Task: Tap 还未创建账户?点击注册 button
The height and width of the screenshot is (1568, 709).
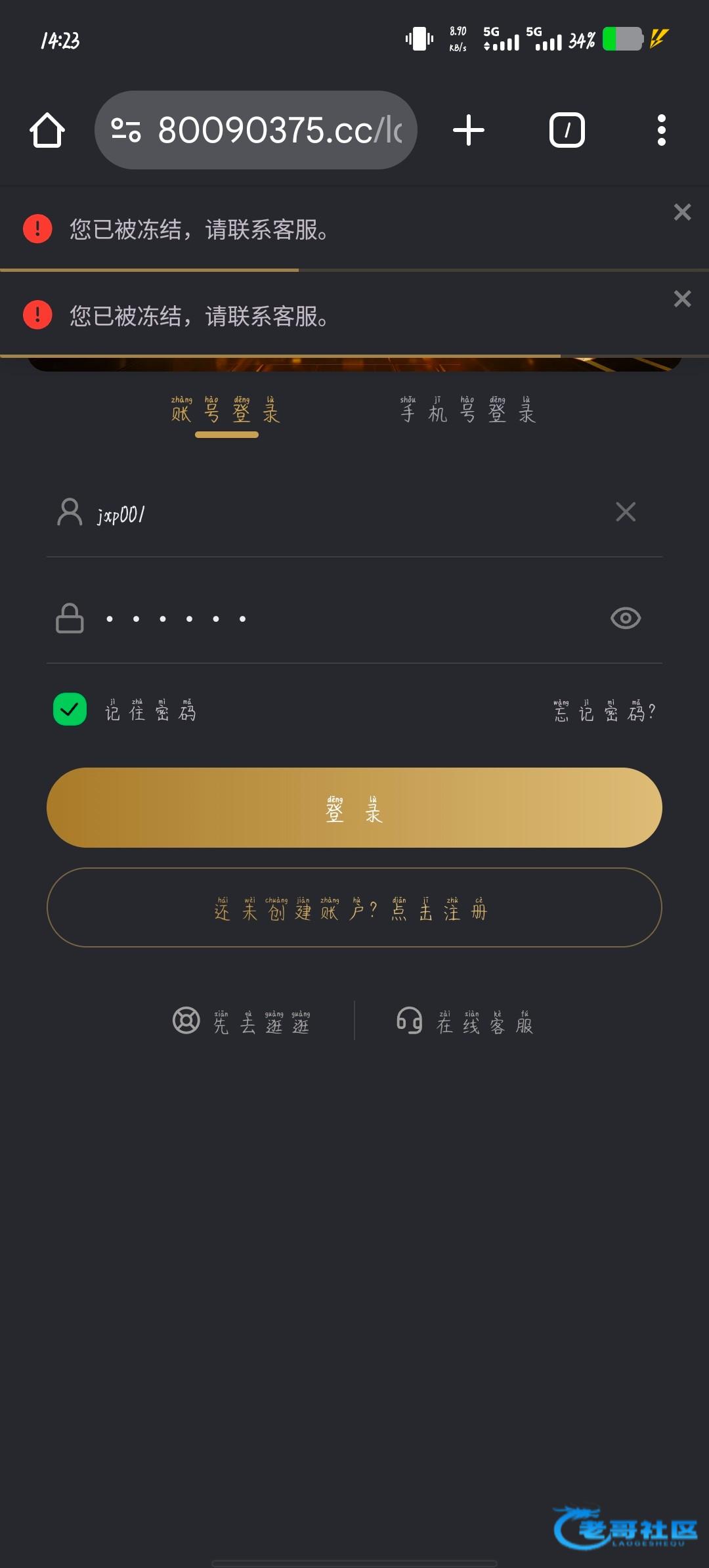Action: pyautogui.click(x=354, y=907)
